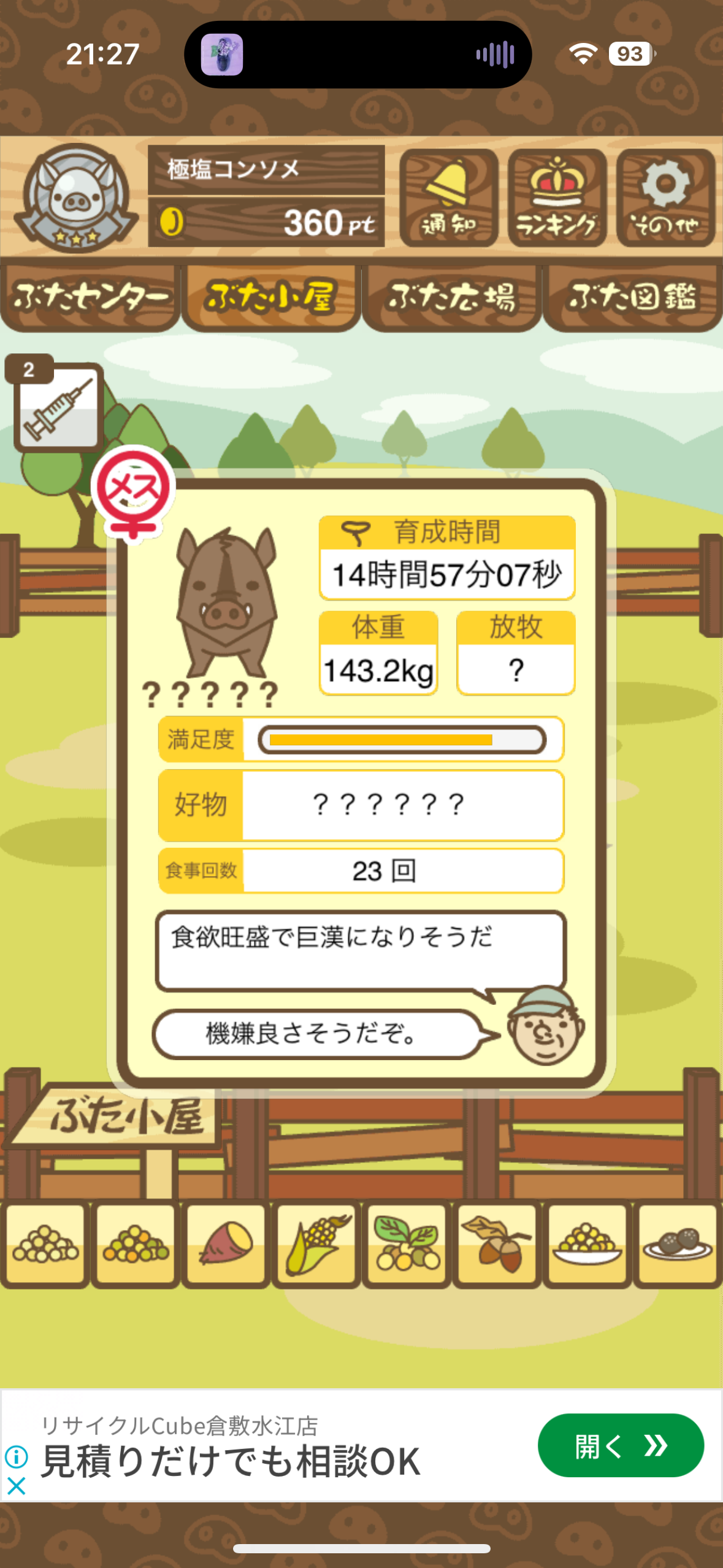This screenshot has height=1568, width=723.
Task: Open the 通知 notifications bell
Action: (x=448, y=198)
